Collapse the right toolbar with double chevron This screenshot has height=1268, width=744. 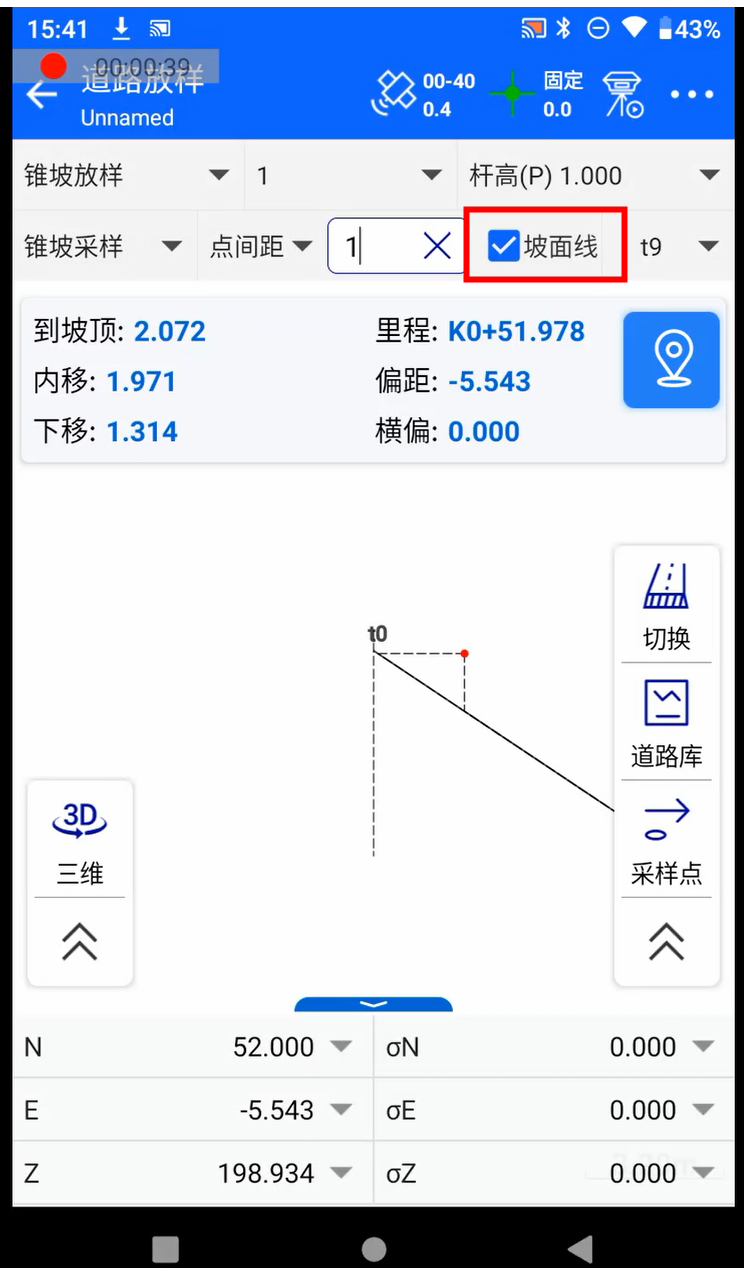(x=666, y=941)
